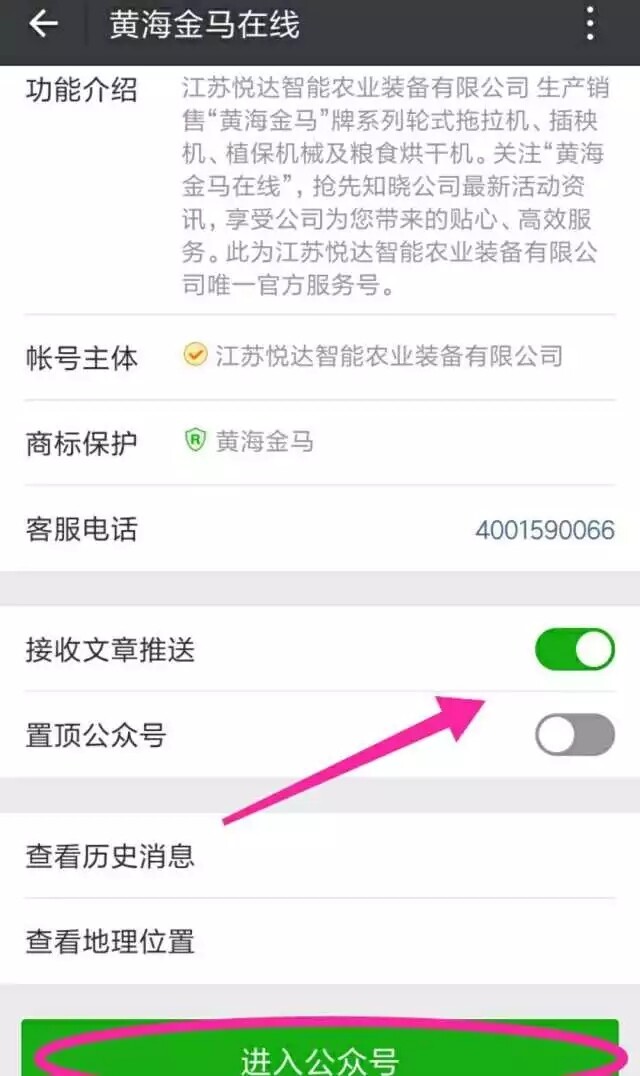The width and height of the screenshot is (640, 1076).
Task: View 帐号主体 company details
Action: click(x=388, y=357)
